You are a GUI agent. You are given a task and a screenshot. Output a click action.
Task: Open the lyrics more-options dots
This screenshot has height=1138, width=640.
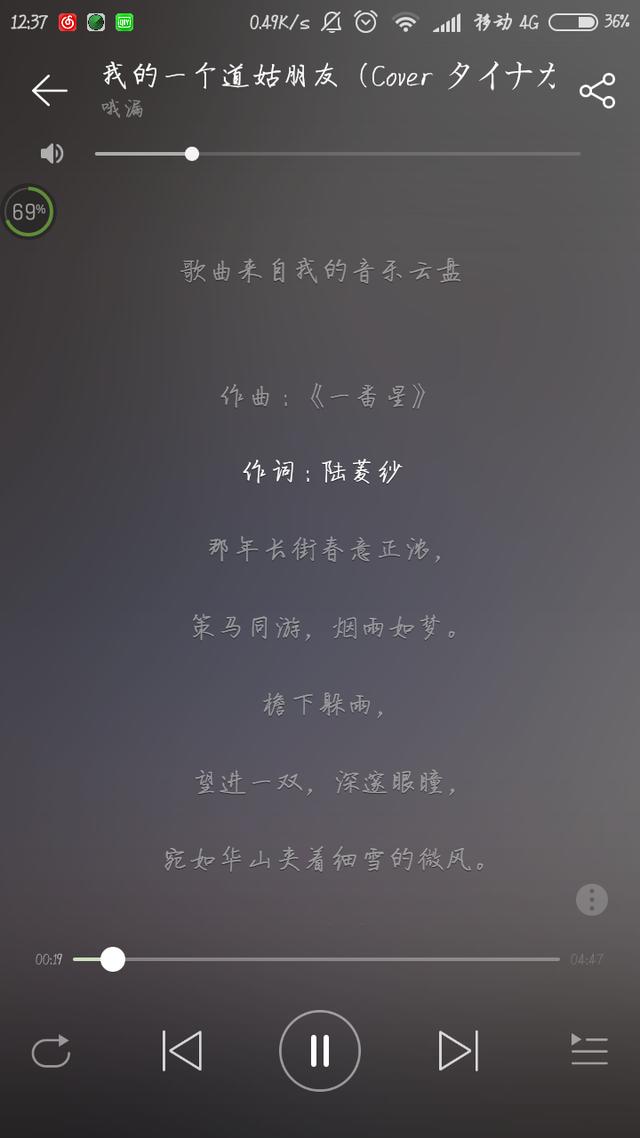click(x=592, y=899)
